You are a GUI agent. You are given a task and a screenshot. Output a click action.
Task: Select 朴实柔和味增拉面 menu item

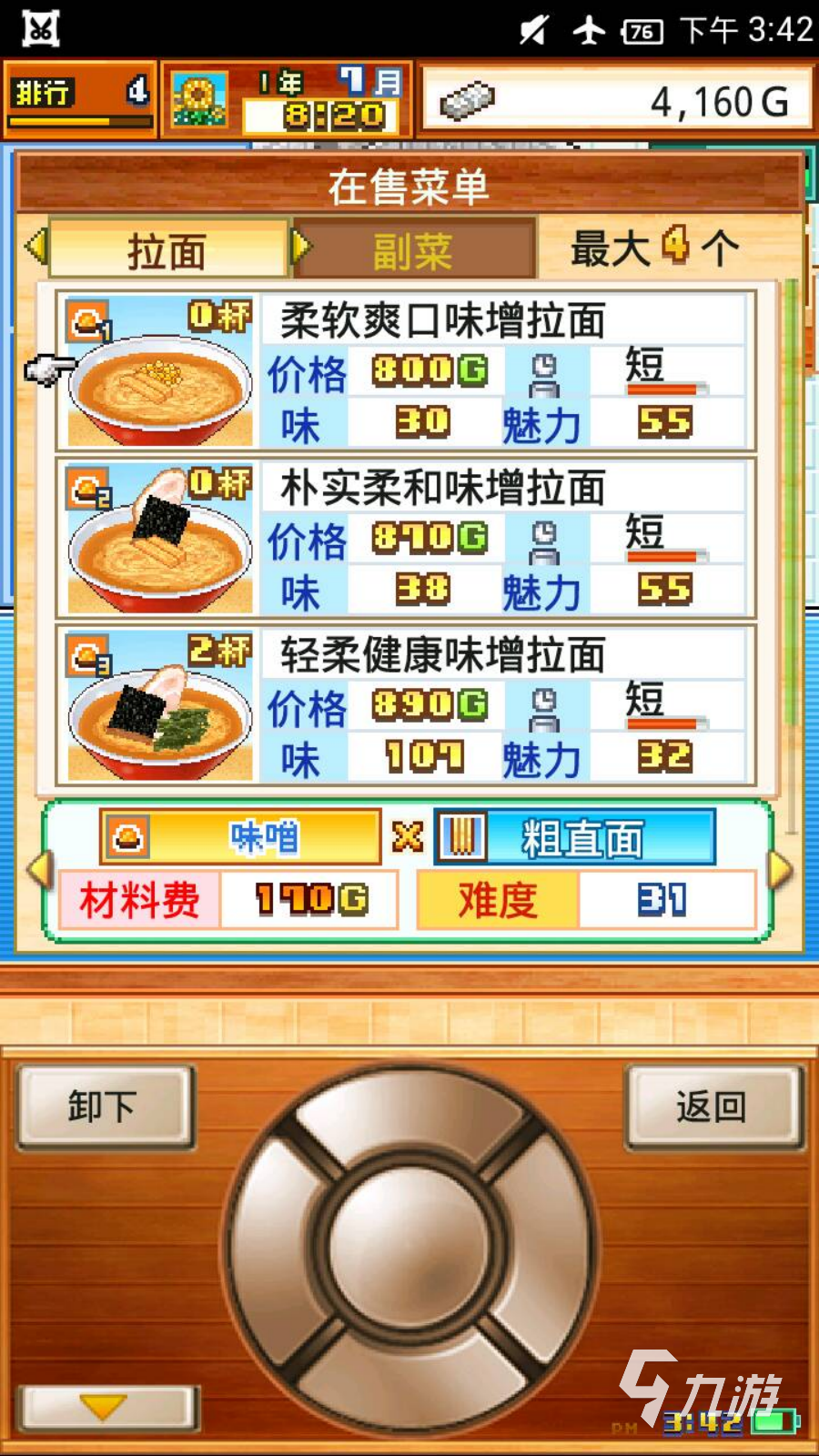[x=406, y=539]
